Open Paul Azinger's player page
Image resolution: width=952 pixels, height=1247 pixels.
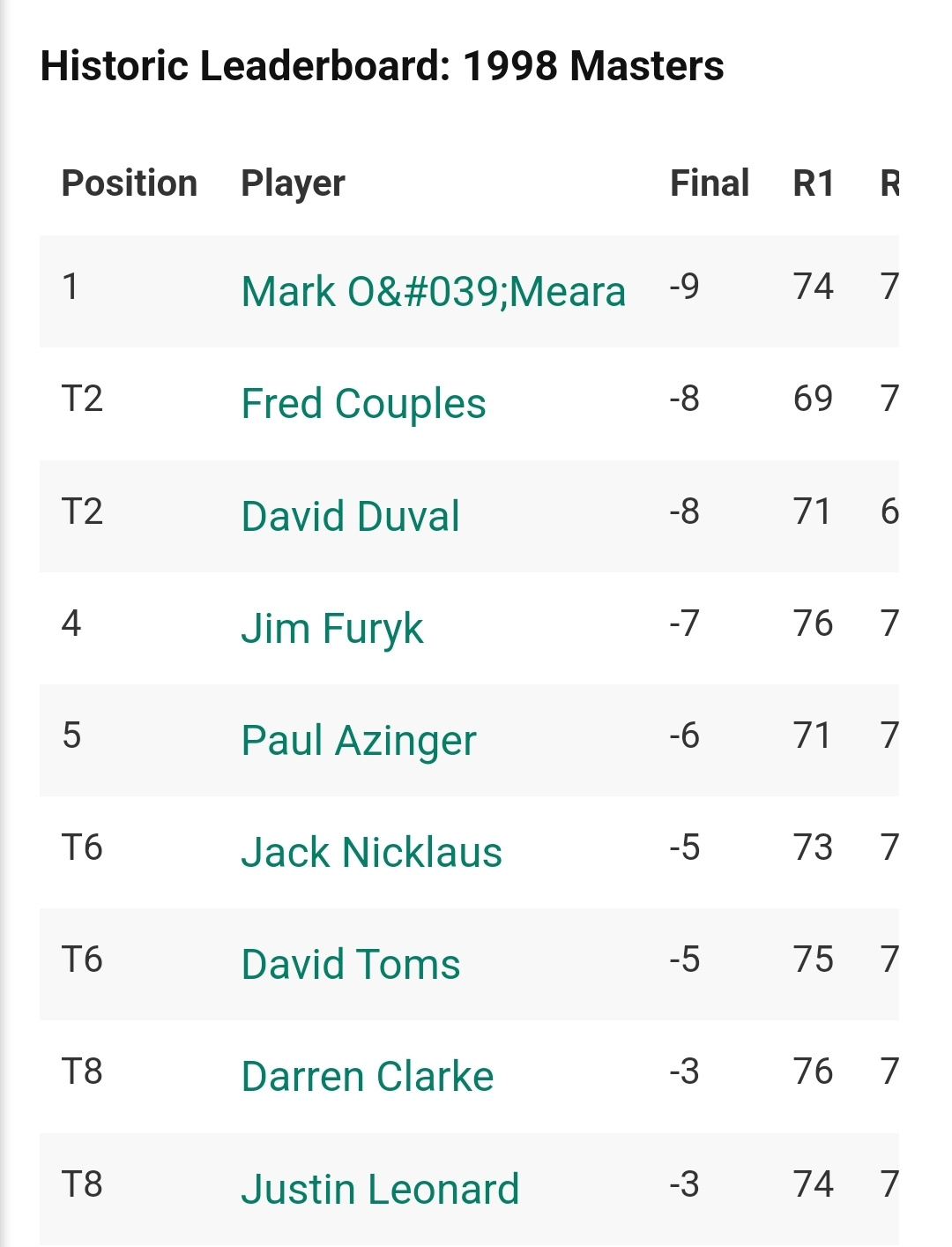(359, 741)
